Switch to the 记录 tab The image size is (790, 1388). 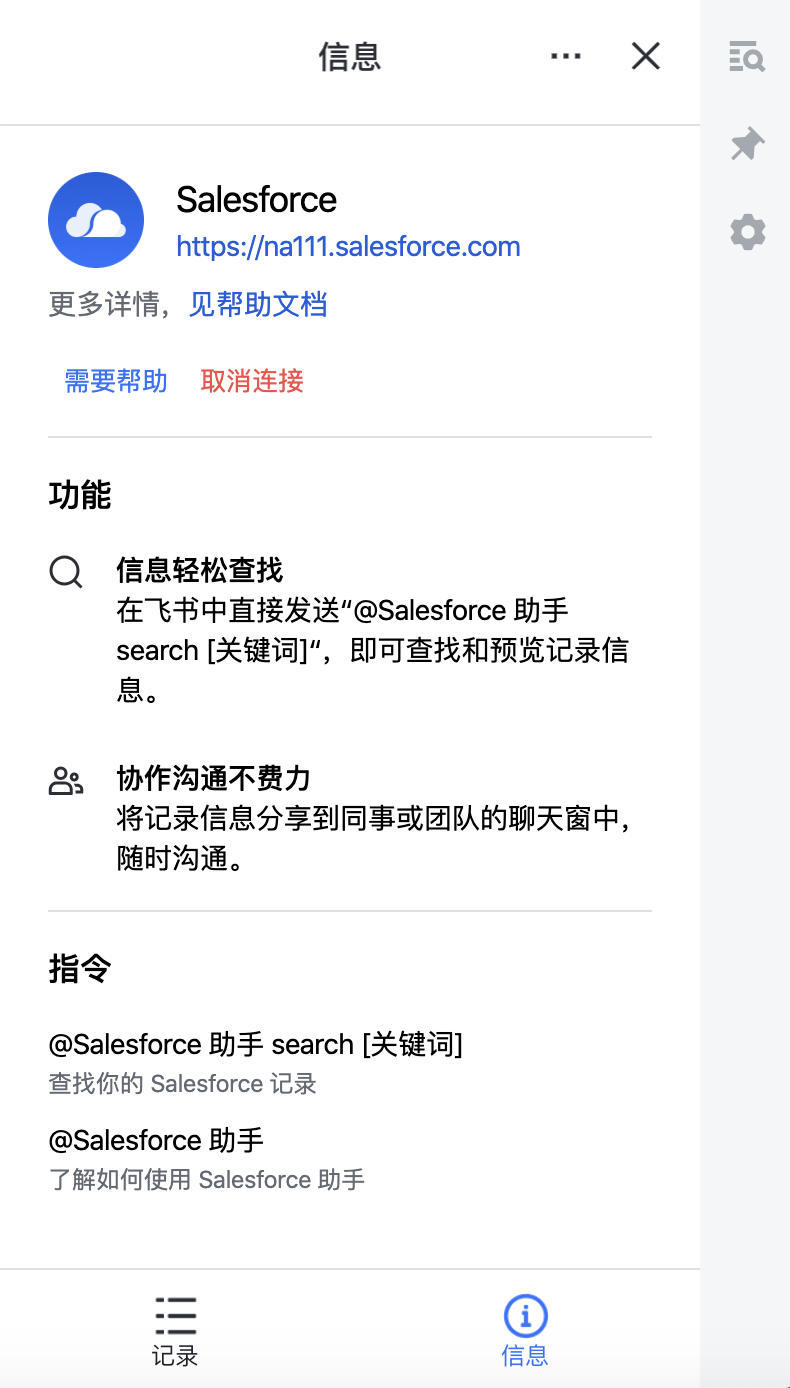coord(175,1330)
